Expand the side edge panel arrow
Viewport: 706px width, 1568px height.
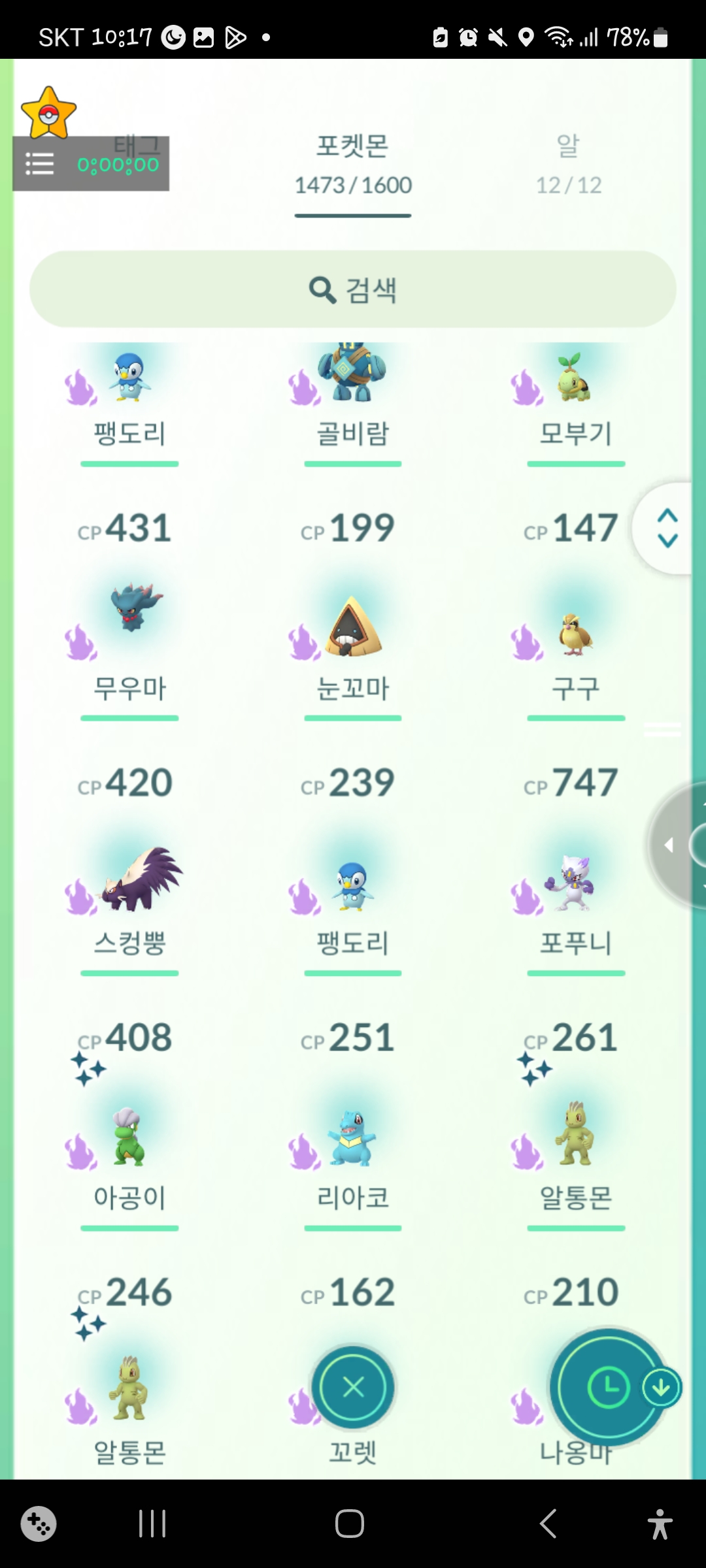click(669, 845)
